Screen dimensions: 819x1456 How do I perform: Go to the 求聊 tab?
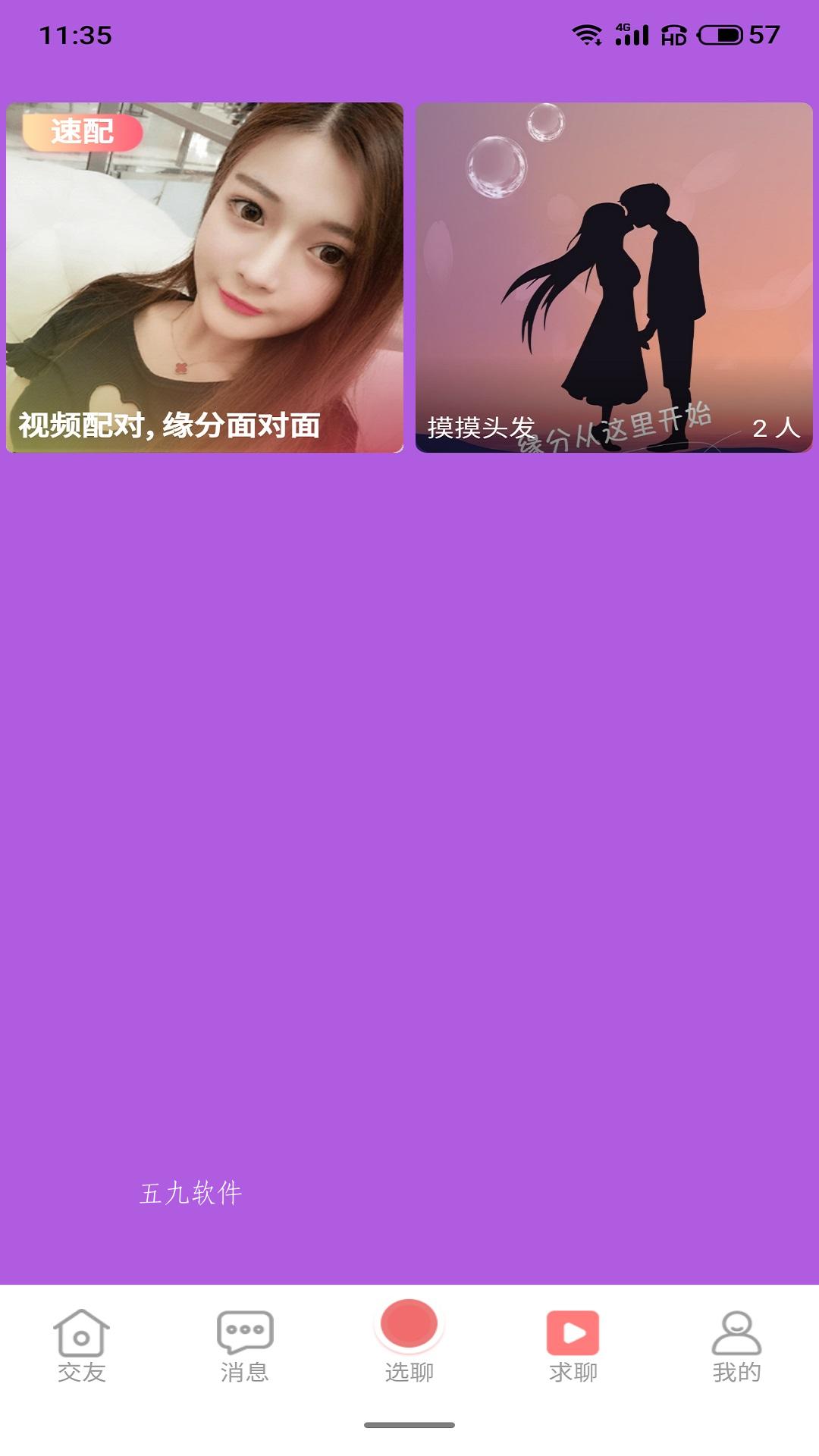click(x=573, y=1346)
